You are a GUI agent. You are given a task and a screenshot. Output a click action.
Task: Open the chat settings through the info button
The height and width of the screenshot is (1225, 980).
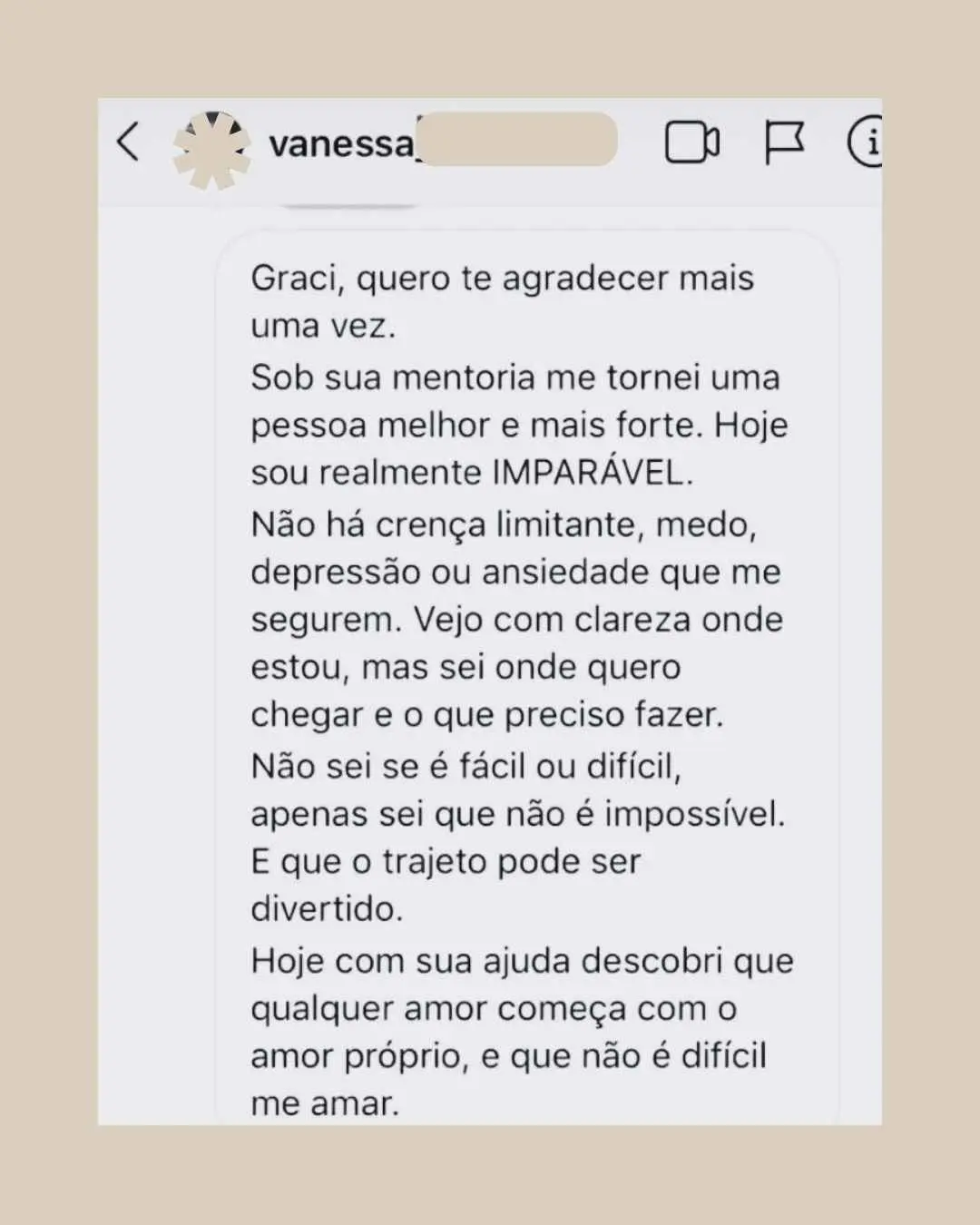872,142
